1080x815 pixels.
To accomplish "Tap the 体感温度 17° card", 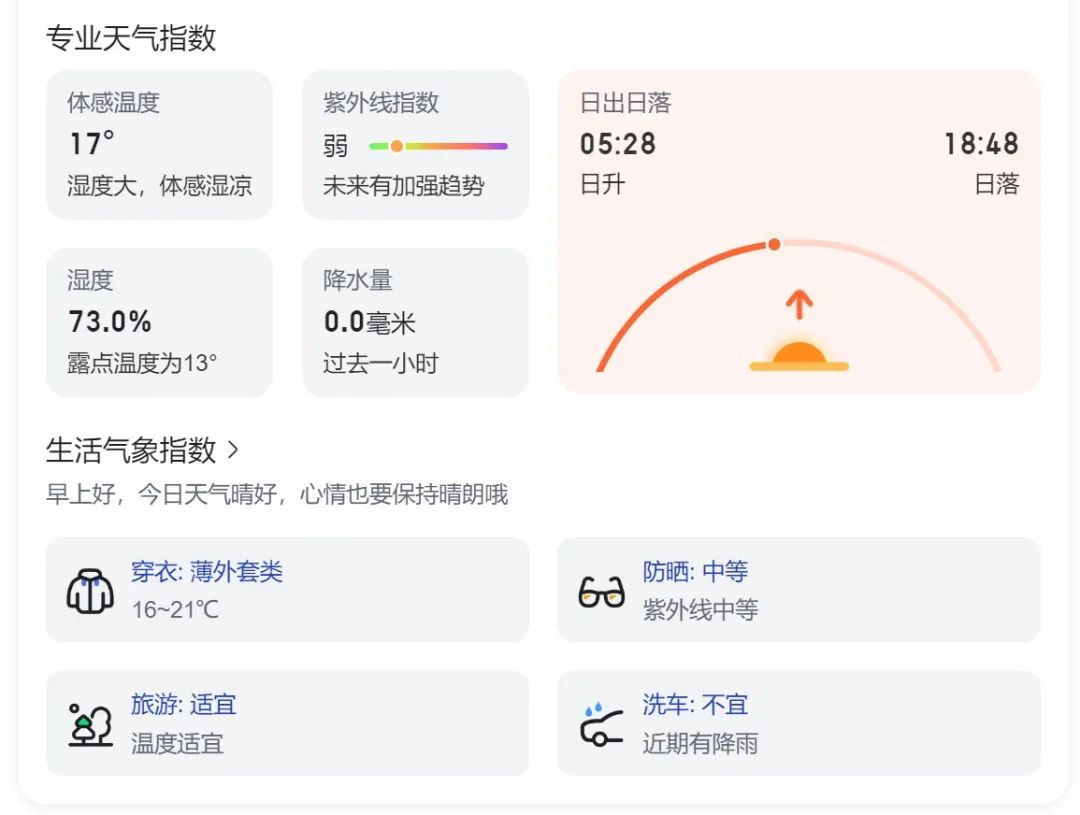I will point(159,145).
